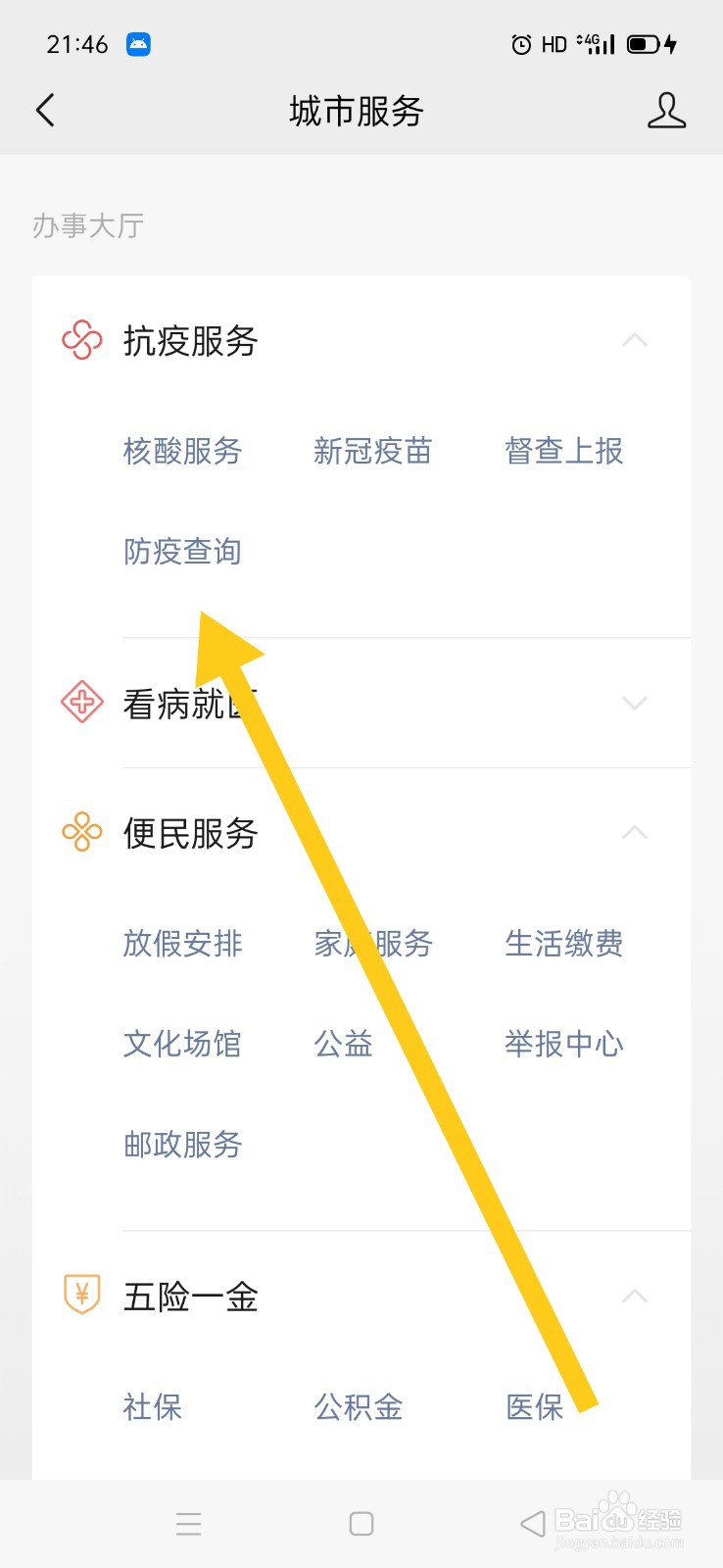
Task: Tap the blue Android icon in the status bar
Action: point(137,43)
